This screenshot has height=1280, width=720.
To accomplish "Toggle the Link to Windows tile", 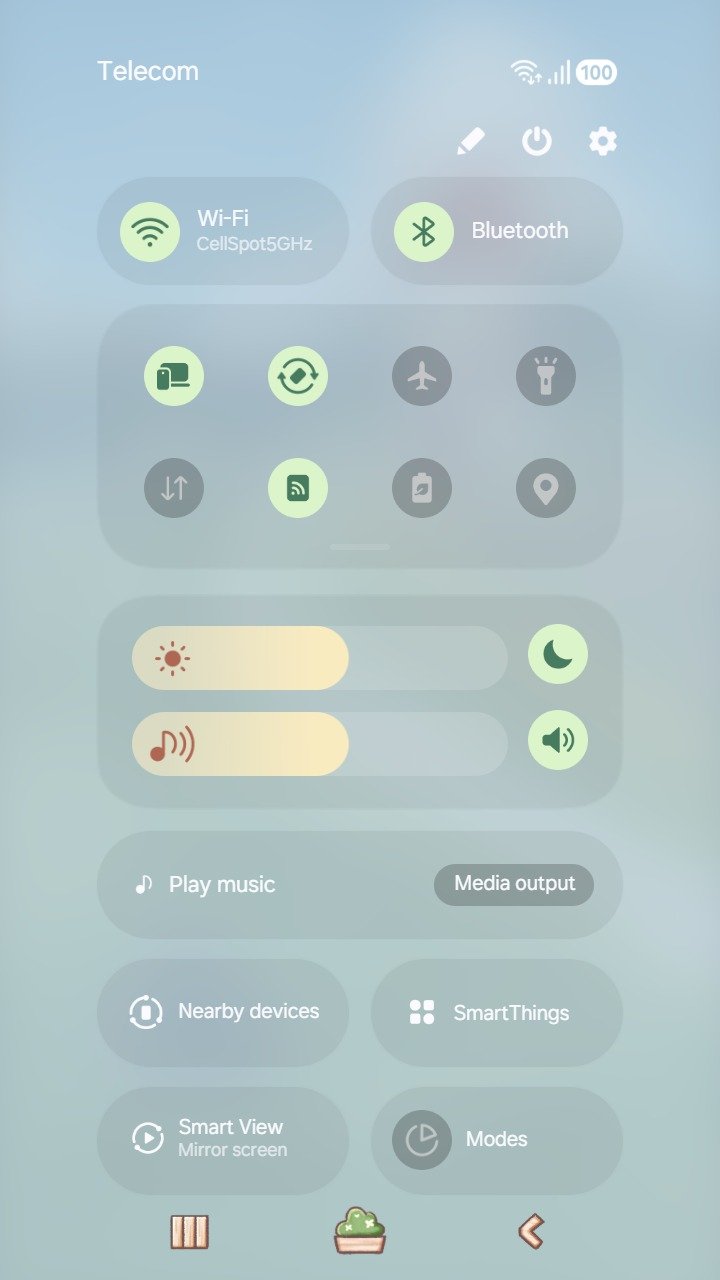I will point(174,377).
